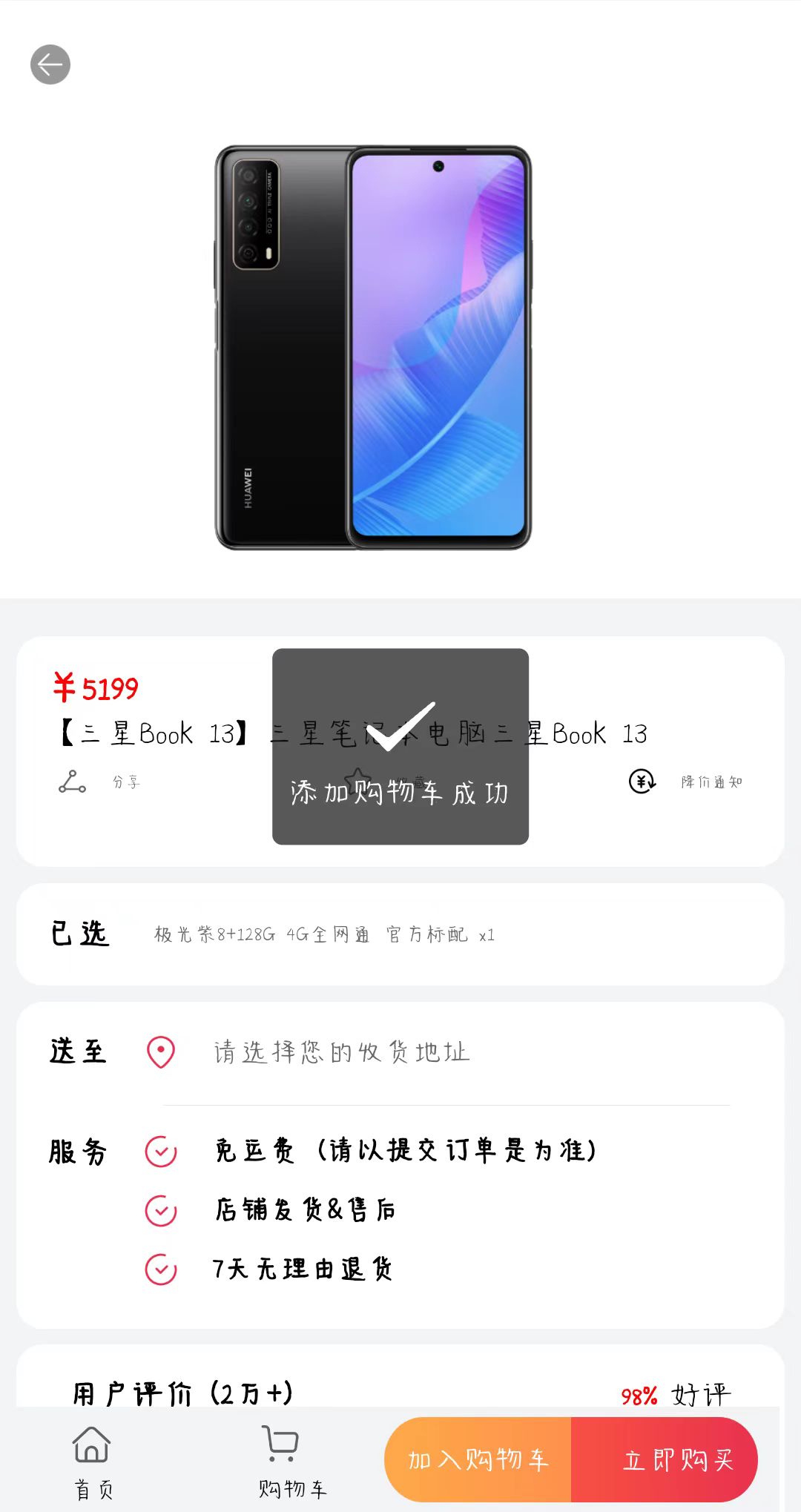Viewport: 801px width, 1512px height.
Task: View the product photo
Action: point(372,347)
